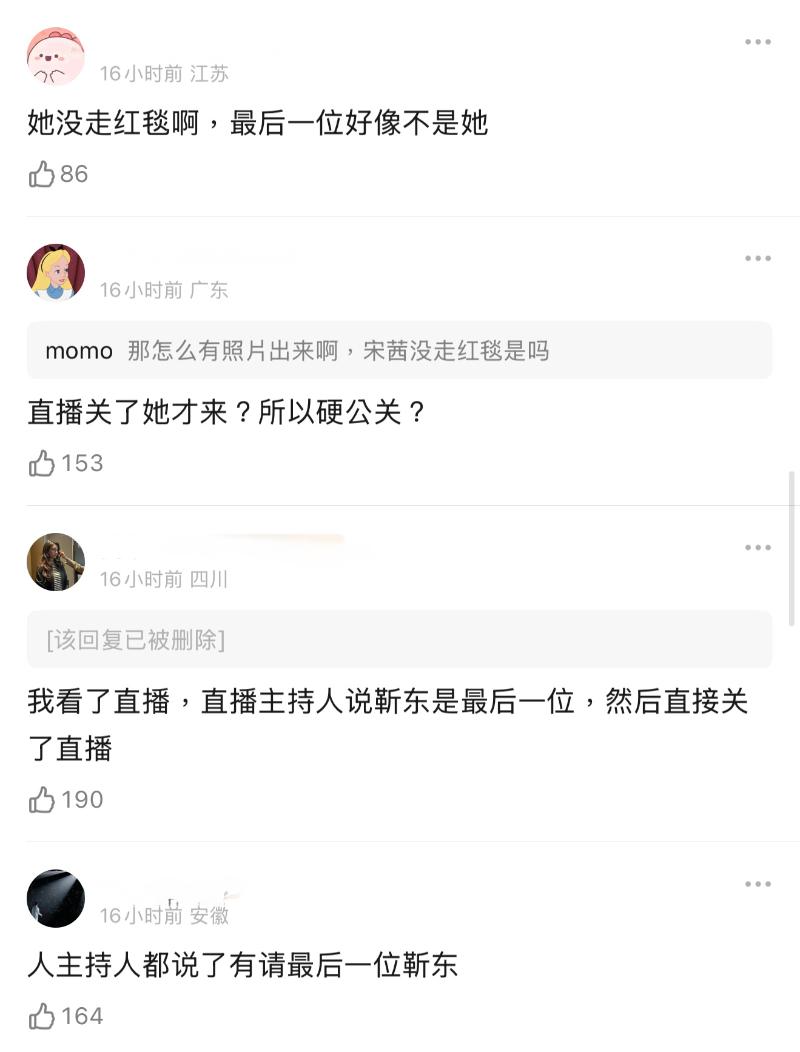The image size is (800, 1052).
Task: Like the comment with 86 likes
Action: click(x=42, y=175)
